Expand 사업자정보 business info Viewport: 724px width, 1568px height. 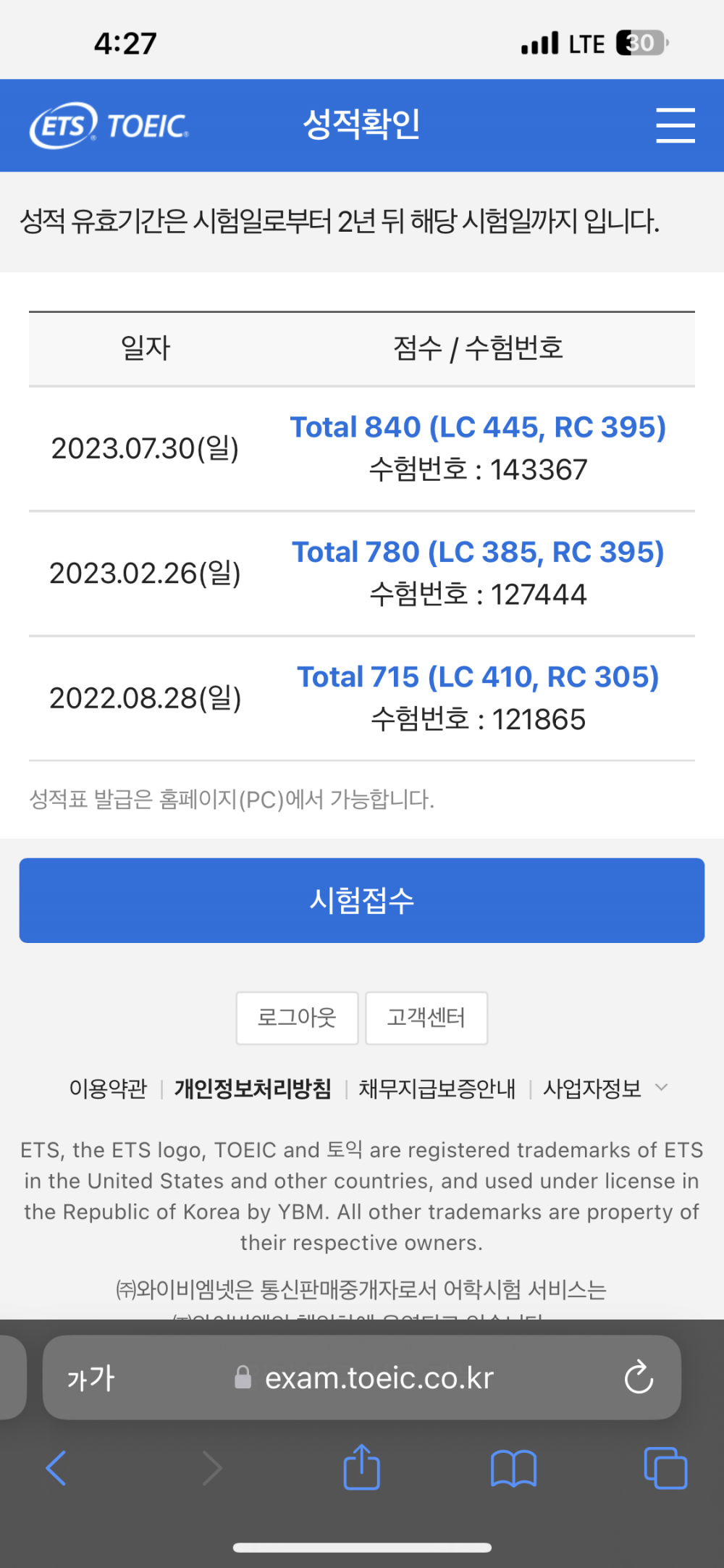coord(605,1088)
